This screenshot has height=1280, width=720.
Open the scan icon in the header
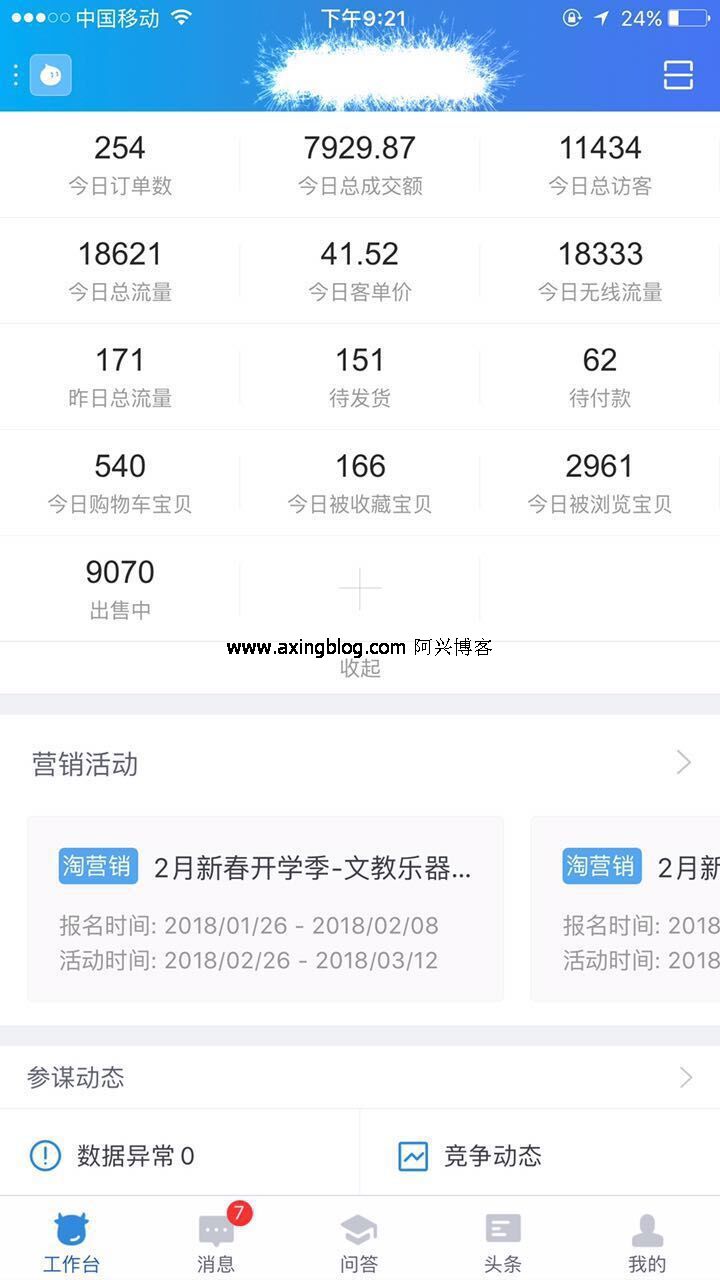pyautogui.click(x=678, y=75)
